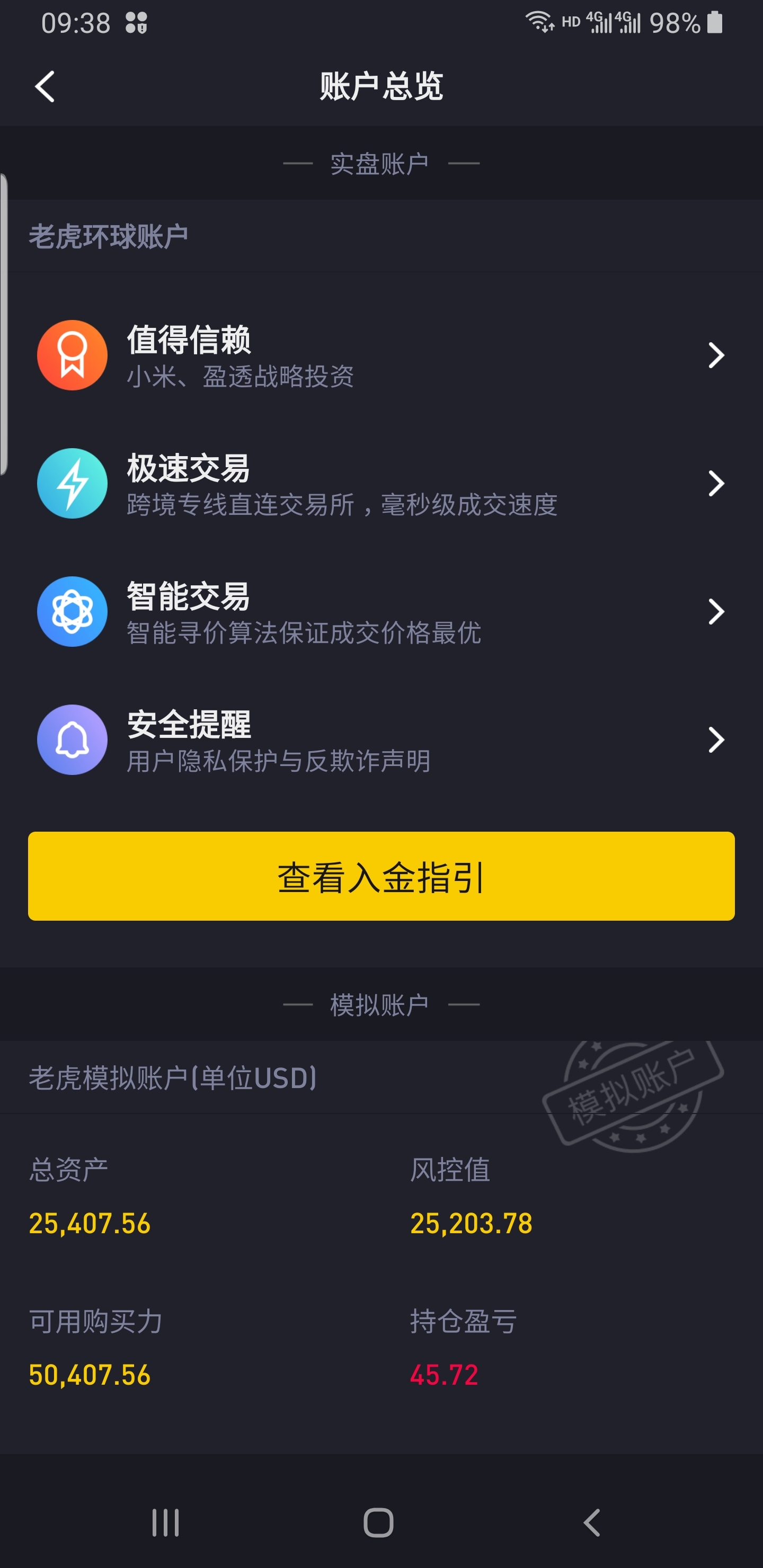This screenshot has height=1568, width=763.
Task: Go back from 账户总览 page
Action: [45, 86]
